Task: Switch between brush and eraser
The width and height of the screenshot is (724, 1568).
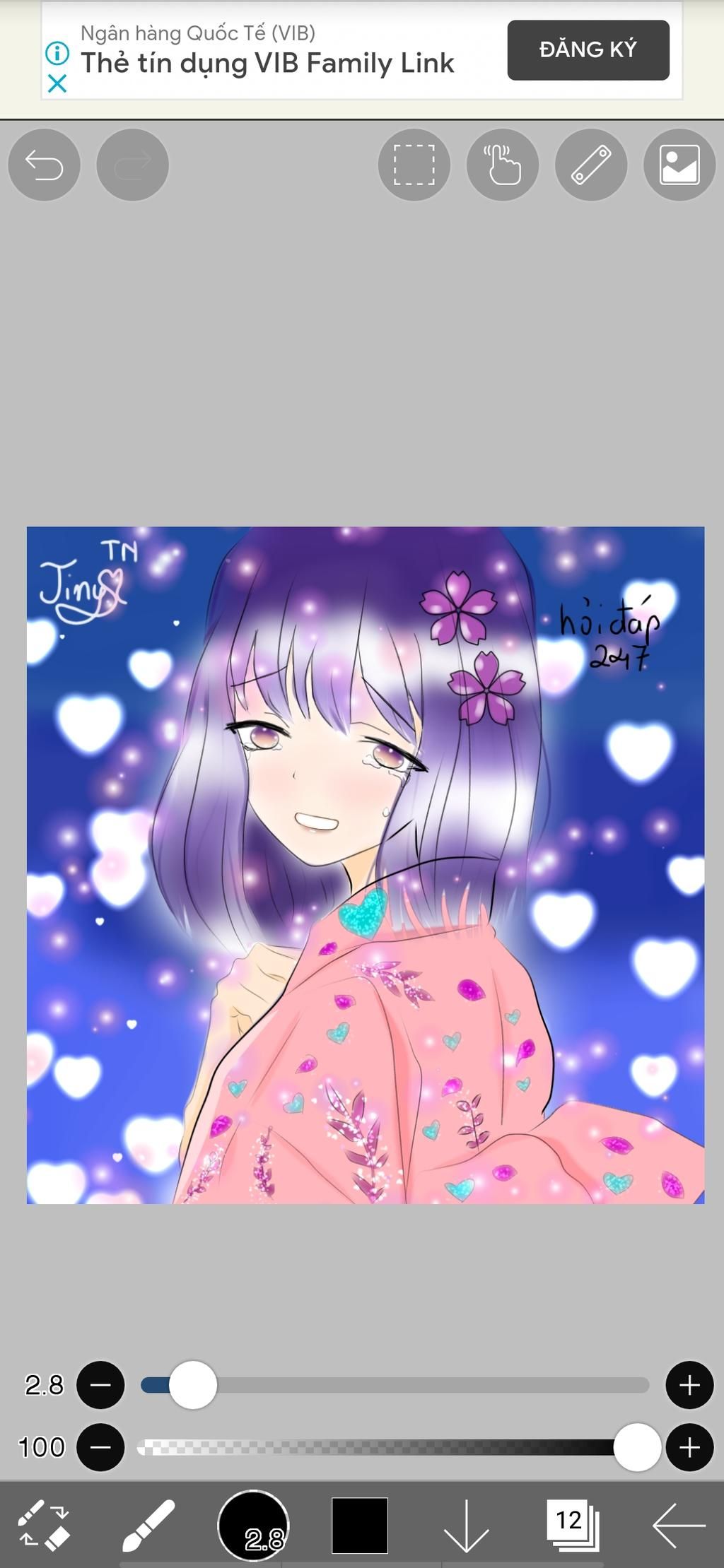Action: pos(44,1525)
